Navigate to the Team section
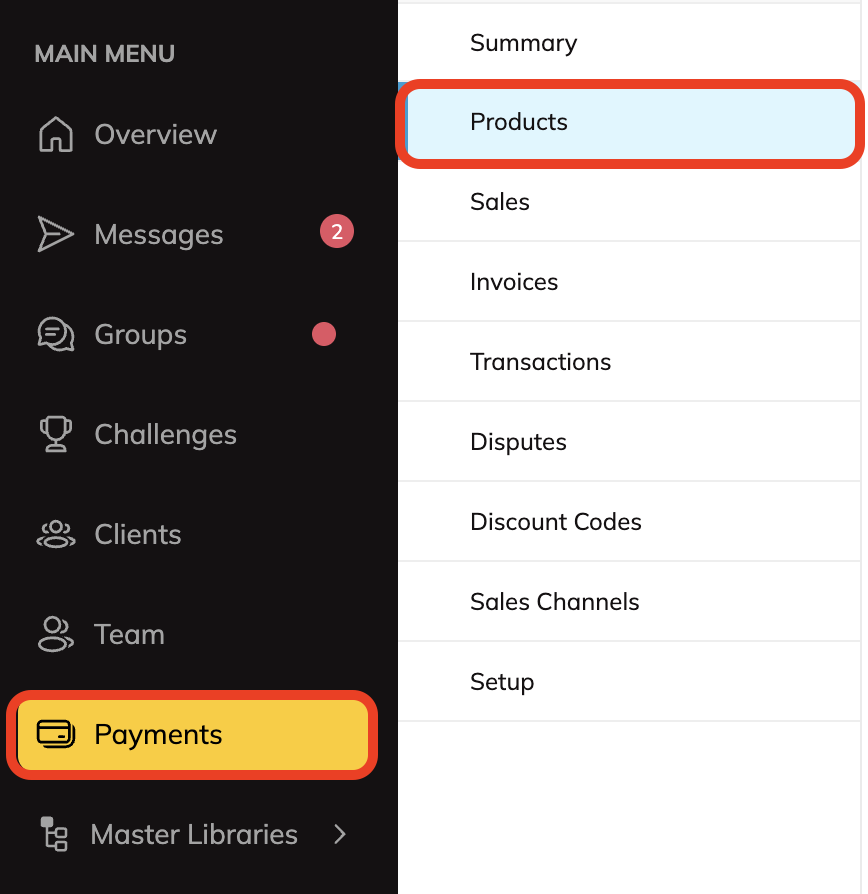The width and height of the screenshot is (868, 894). [129, 635]
